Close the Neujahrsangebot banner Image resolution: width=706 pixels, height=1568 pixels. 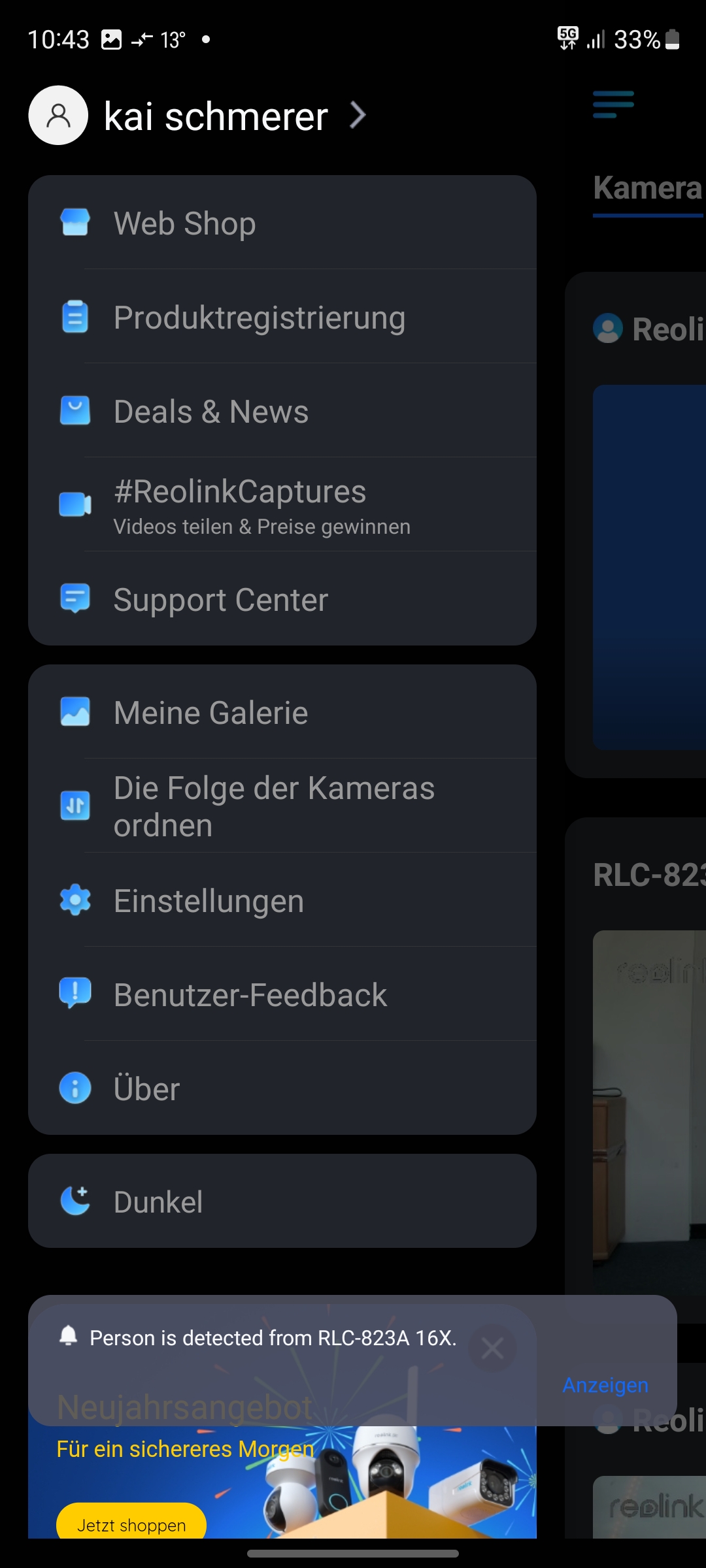(492, 1348)
